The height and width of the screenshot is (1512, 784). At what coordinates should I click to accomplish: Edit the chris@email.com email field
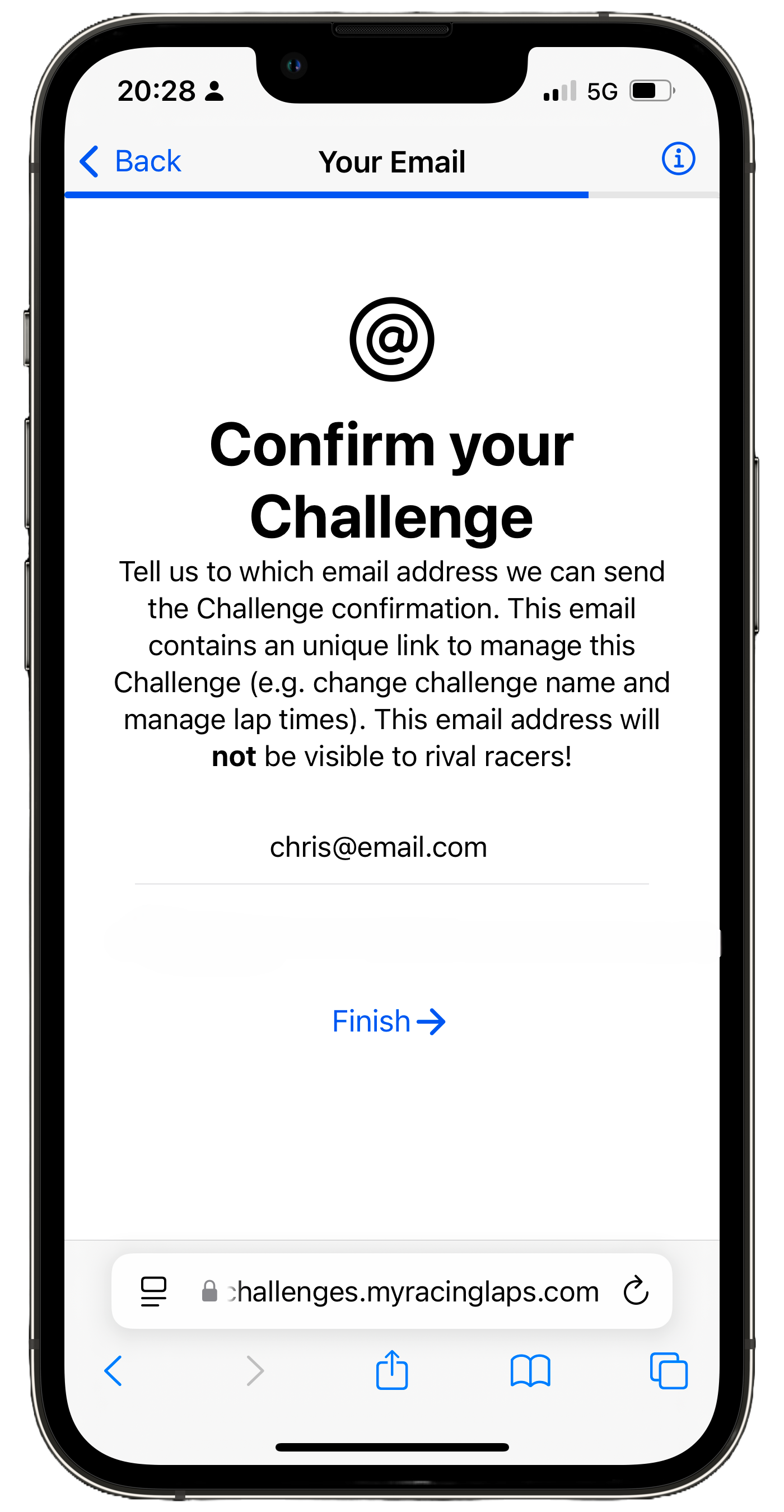[391, 848]
